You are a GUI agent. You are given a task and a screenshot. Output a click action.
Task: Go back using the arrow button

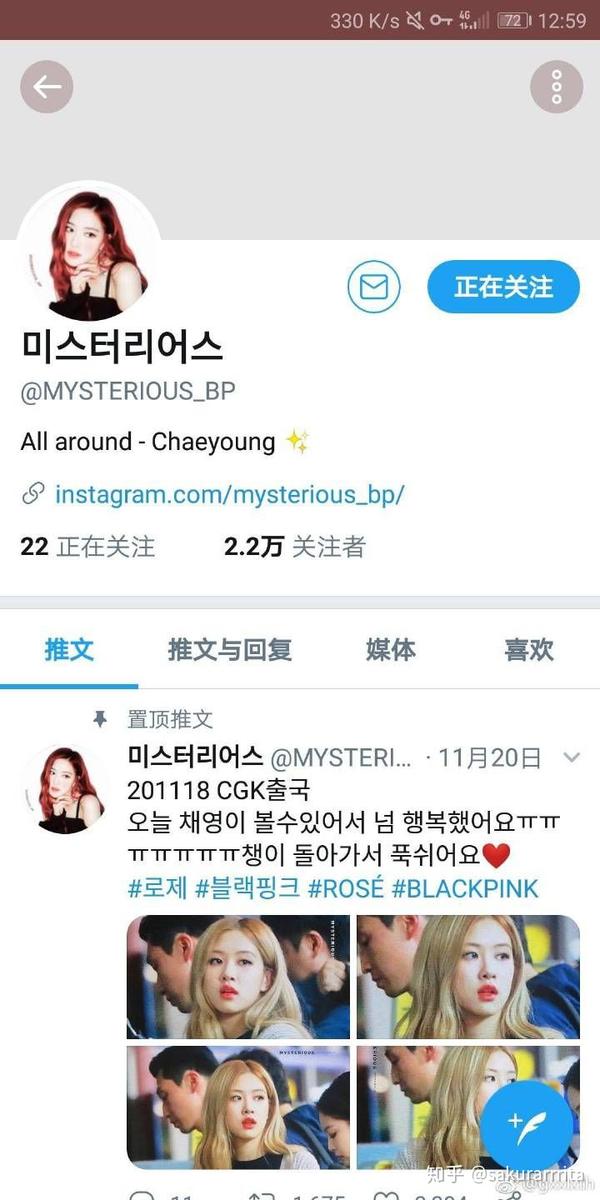point(47,87)
